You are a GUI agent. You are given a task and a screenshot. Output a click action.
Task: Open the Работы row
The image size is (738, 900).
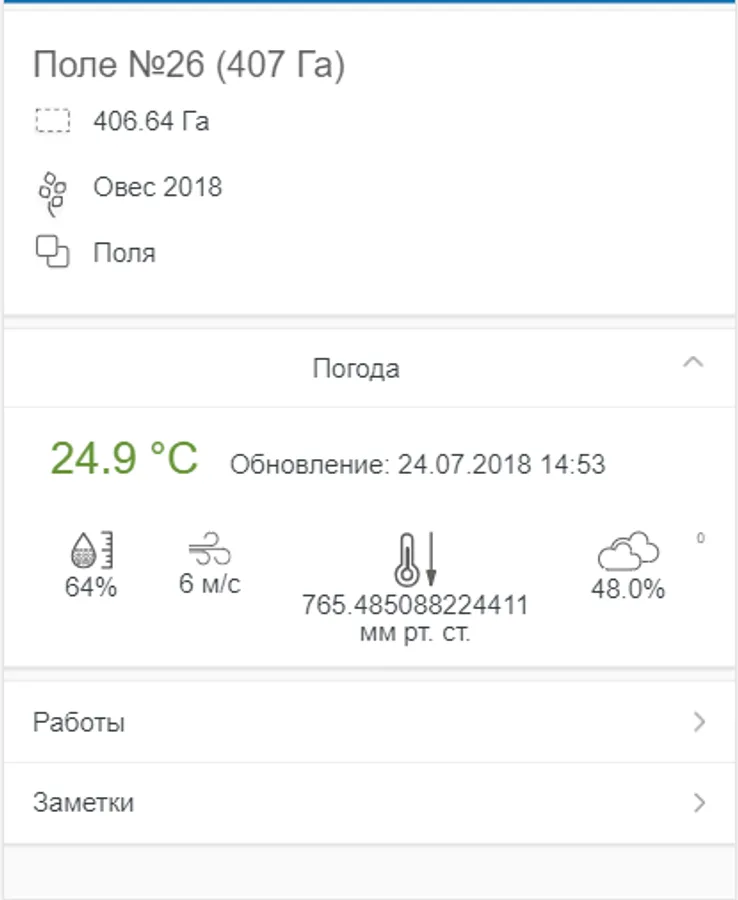tap(369, 722)
